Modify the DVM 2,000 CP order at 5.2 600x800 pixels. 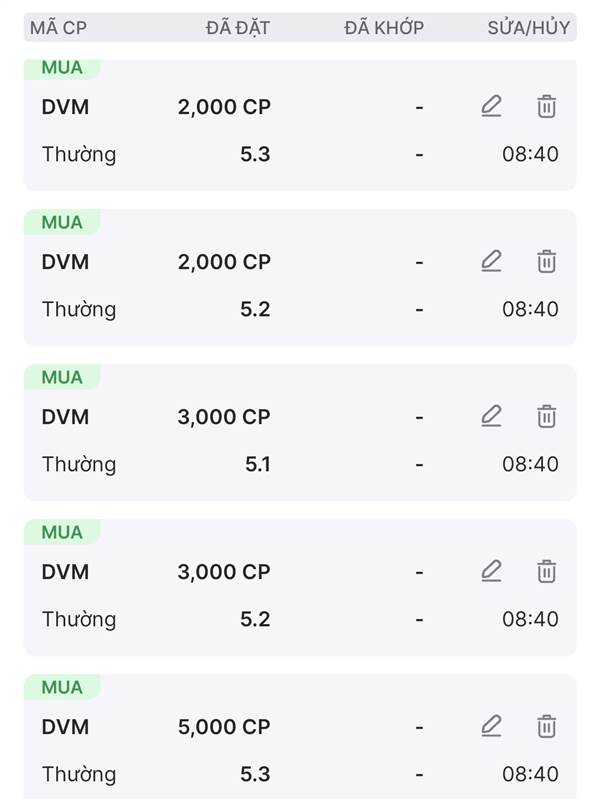point(491,261)
